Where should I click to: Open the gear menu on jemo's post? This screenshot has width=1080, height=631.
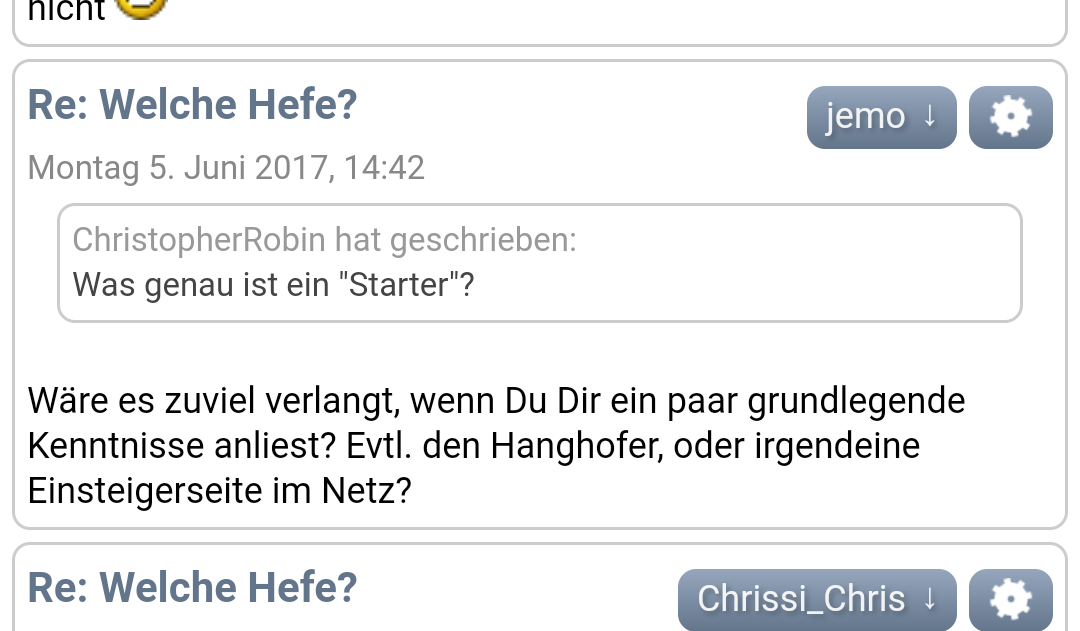[1010, 117]
